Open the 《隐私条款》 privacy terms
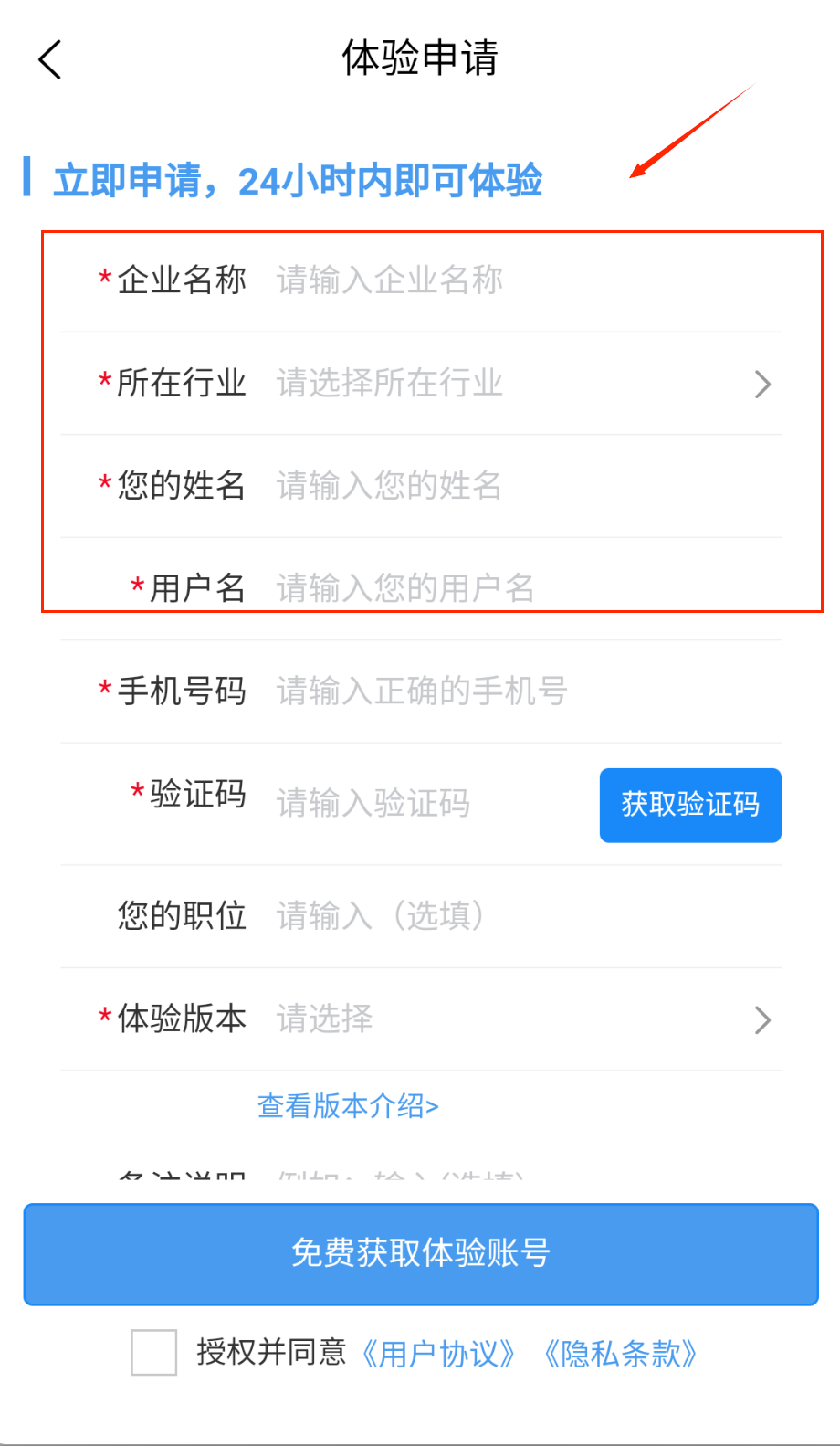Image resolution: width=840 pixels, height=1446 pixels. point(621,1353)
